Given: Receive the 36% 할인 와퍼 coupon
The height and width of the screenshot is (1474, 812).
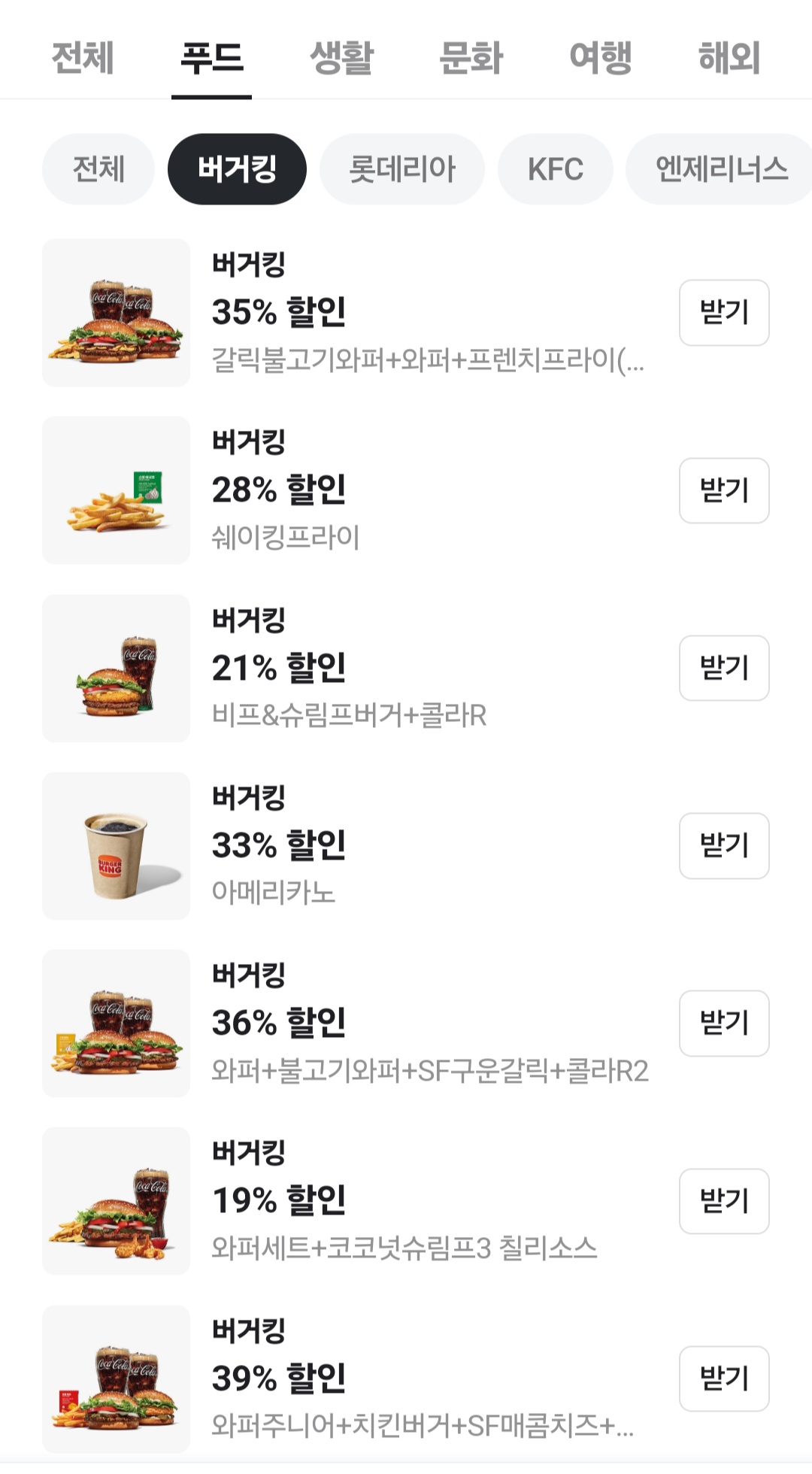Looking at the screenshot, I should (724, 1023).
